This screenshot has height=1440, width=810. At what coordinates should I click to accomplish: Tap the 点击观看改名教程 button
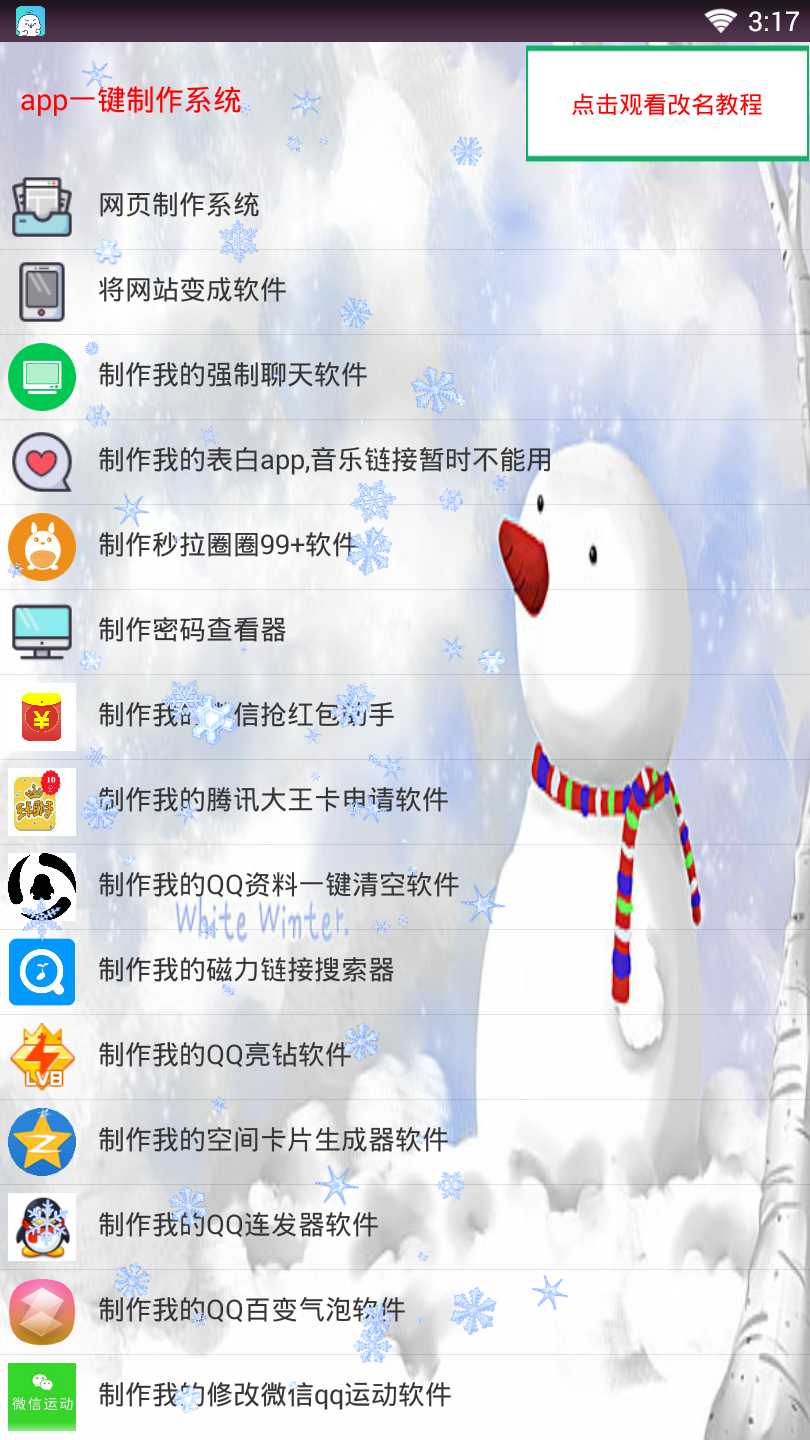(667, 104)
